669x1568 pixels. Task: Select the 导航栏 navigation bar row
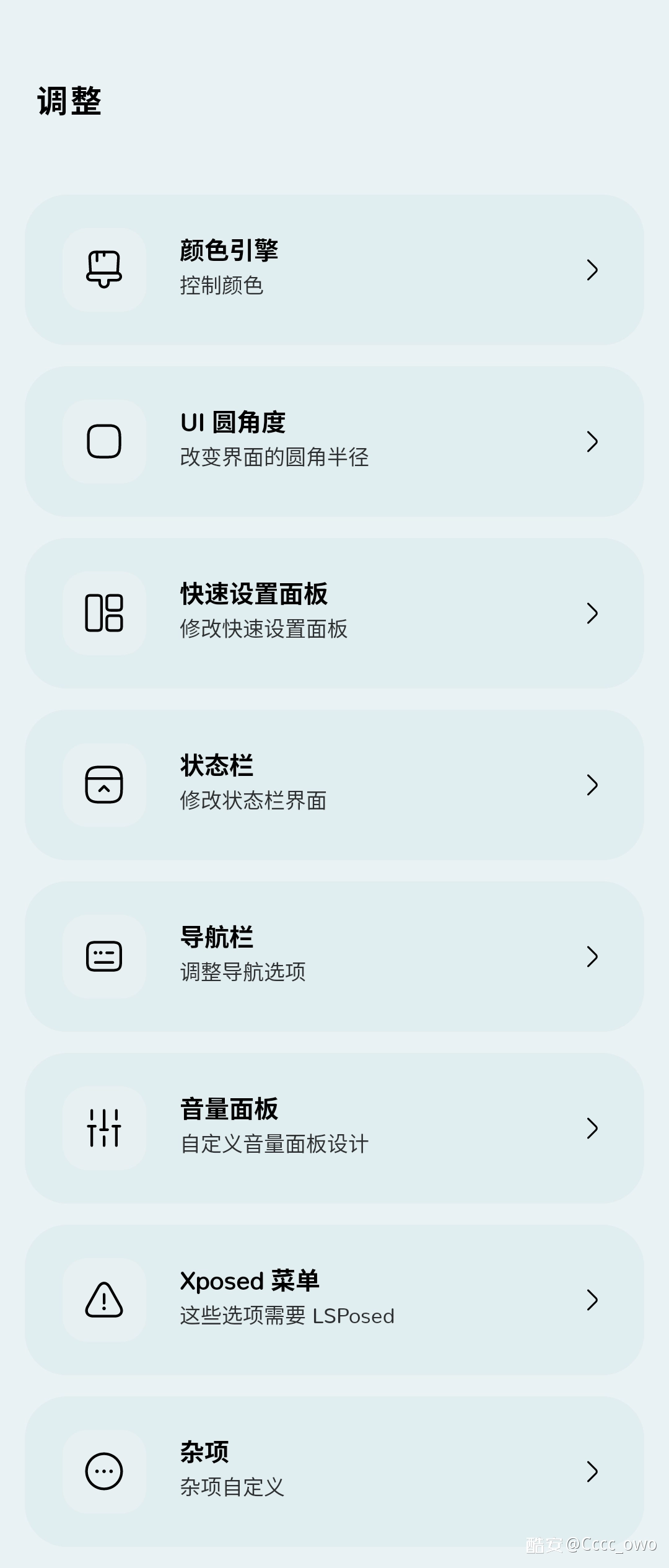(334, 956)
